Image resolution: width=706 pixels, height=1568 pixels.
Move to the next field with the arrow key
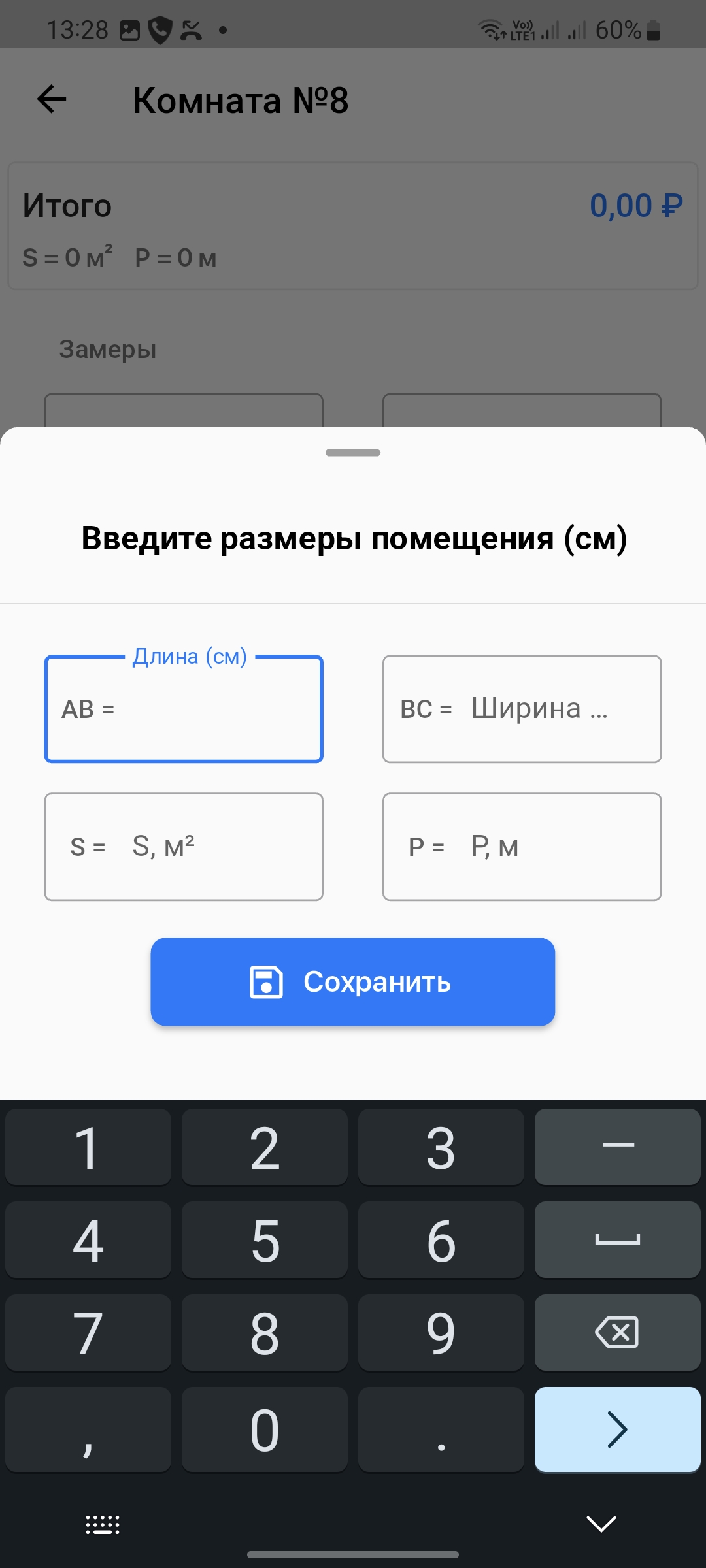[617, 1429]
